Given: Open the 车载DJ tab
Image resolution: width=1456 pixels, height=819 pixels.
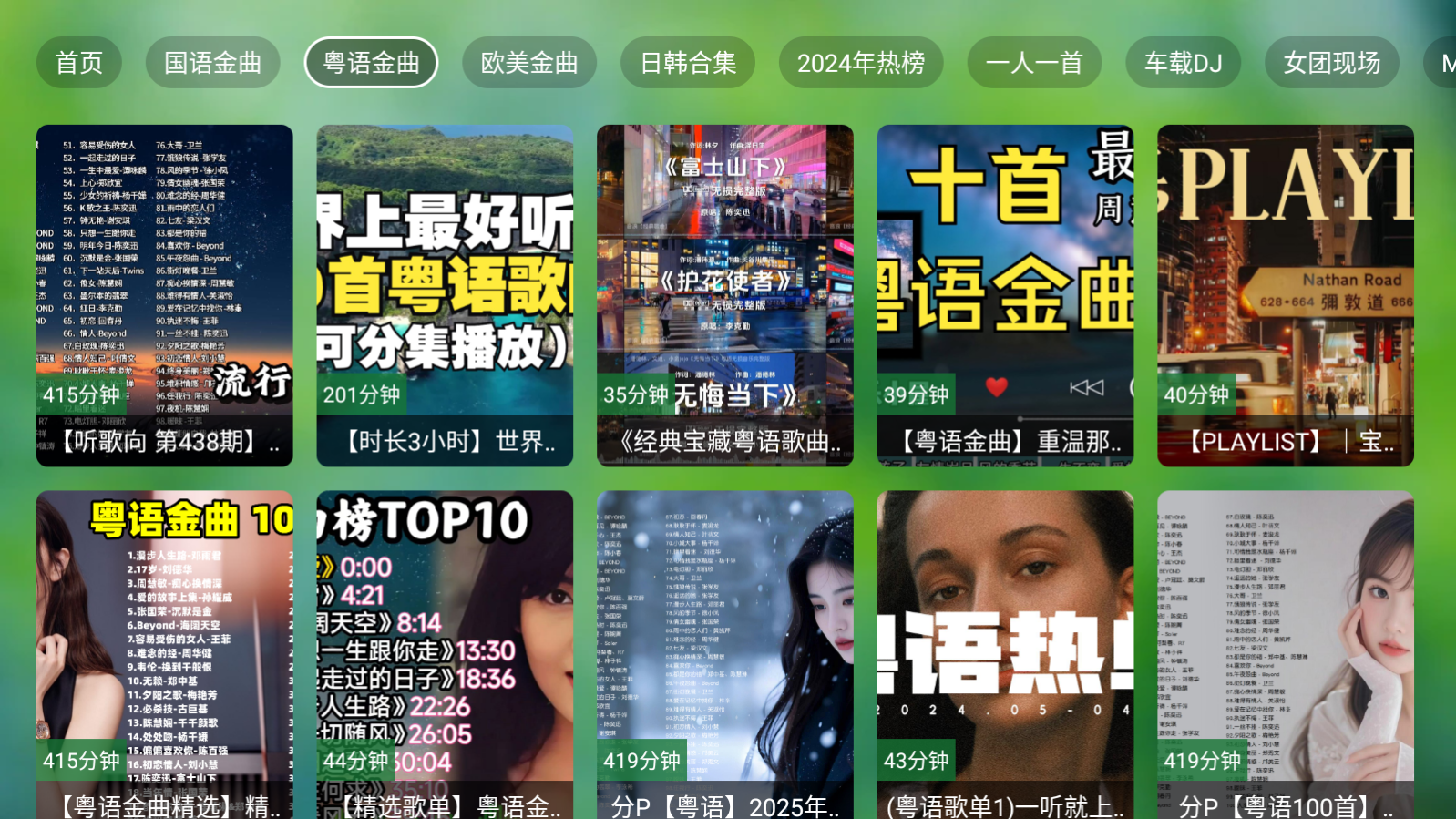Looking at the screenshot, I should click(1183, 63).
